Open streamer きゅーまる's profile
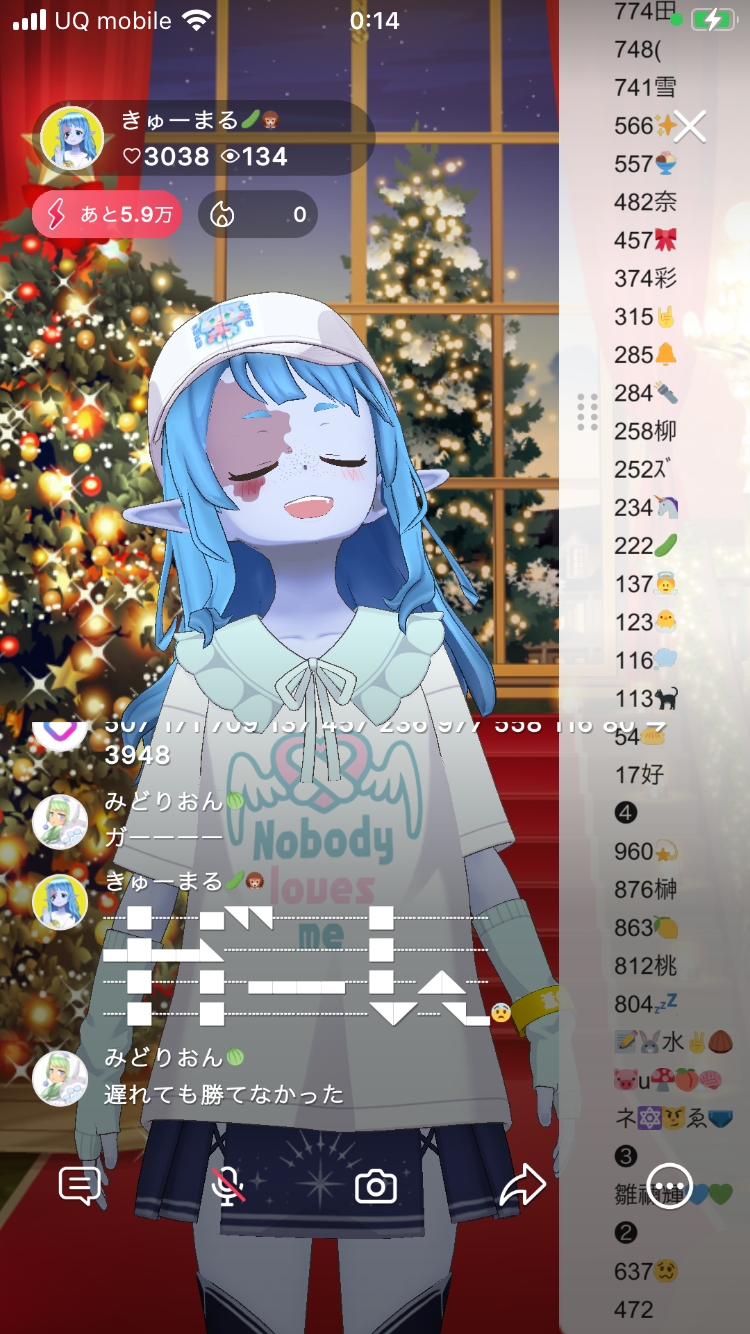 (73, 138)
